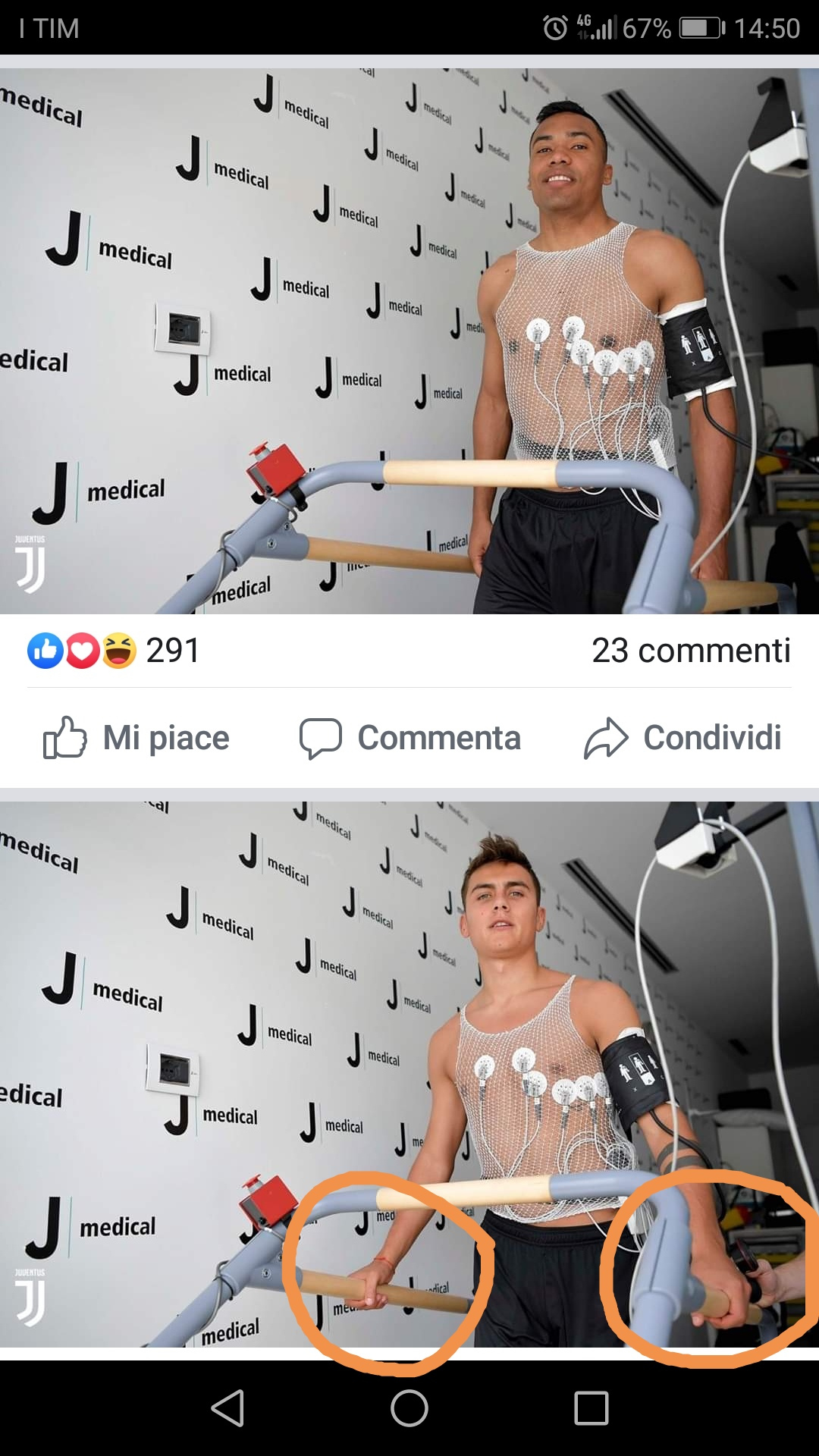This screenshot has height=1456, width=819.
Task: Open recent apps overview
Action: pos(591,1408)
